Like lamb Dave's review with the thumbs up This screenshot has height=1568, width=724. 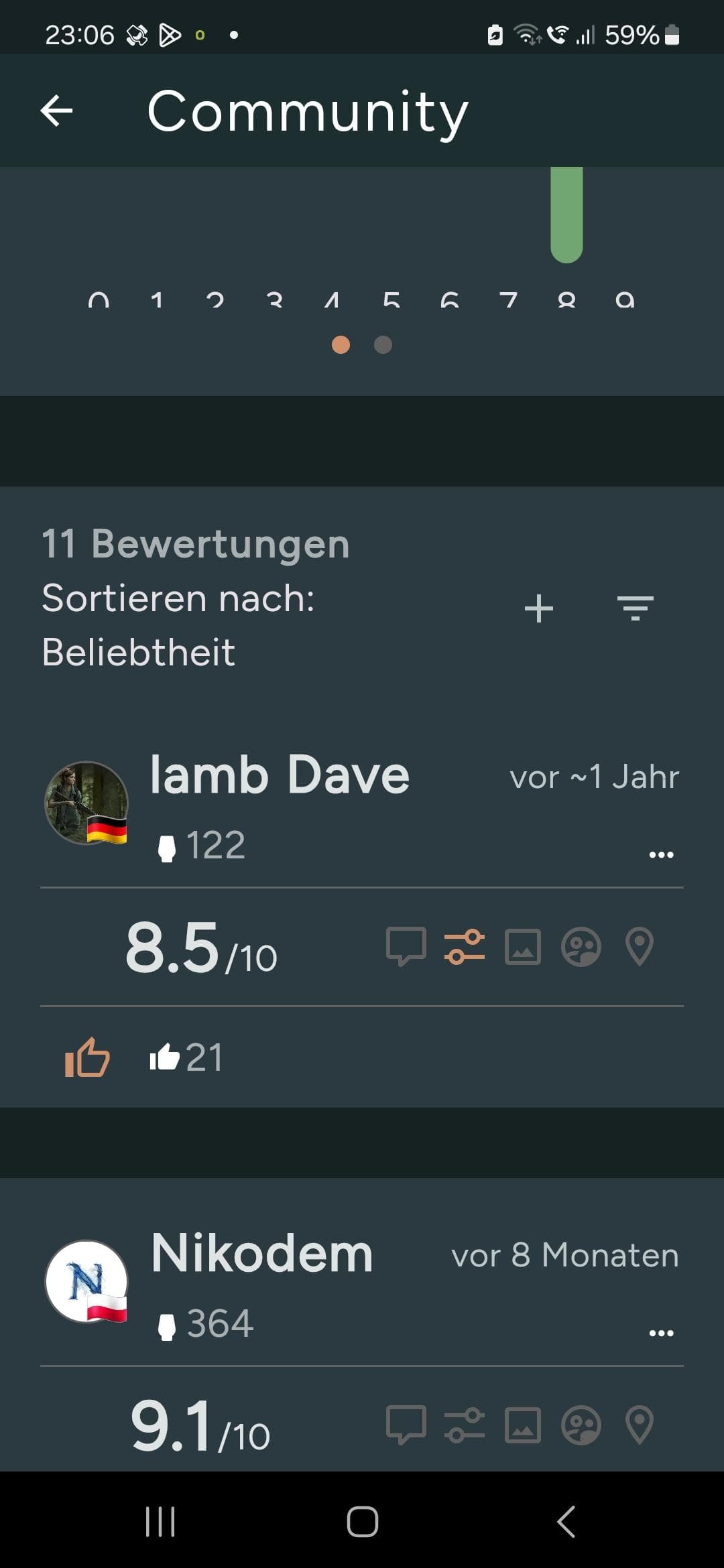pos(87,1057)
